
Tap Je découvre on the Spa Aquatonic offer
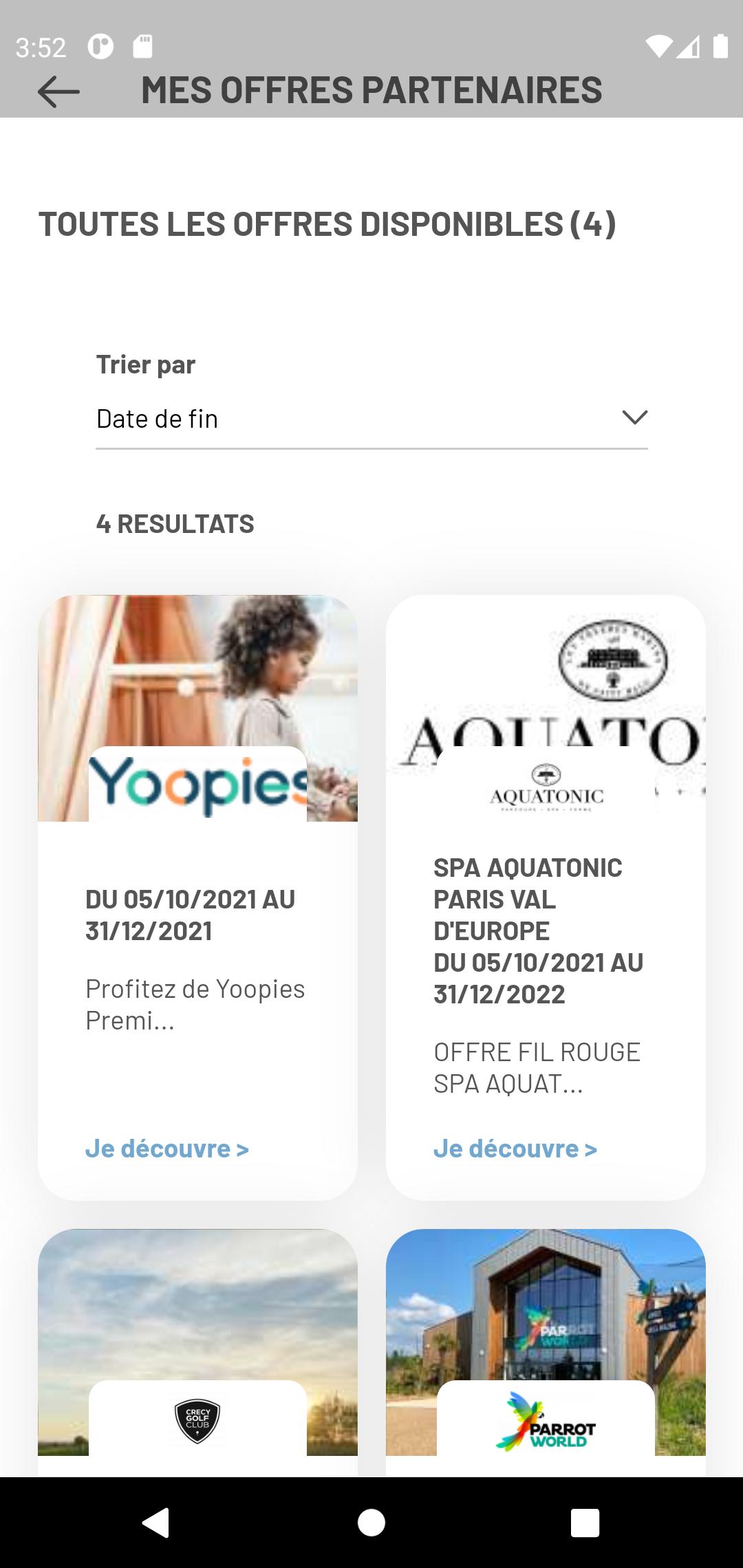click(x=515, y=1148)
